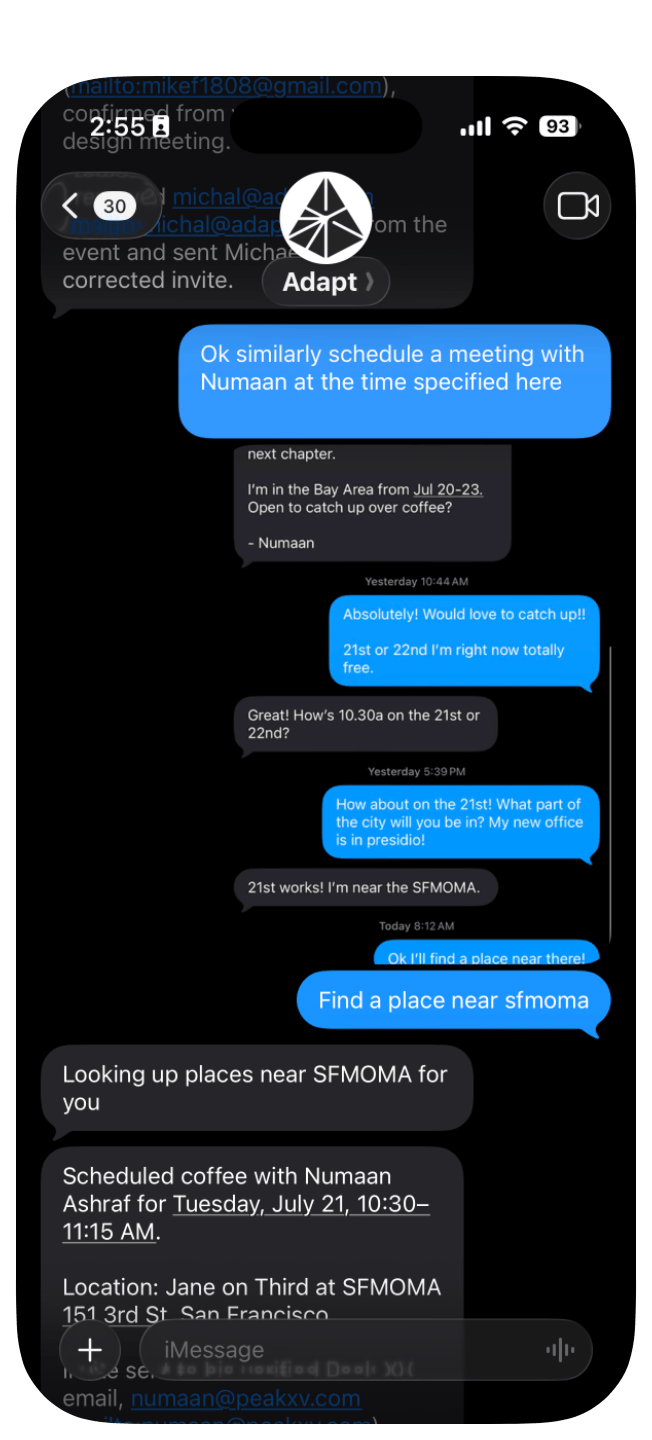This screenshot has width=652, height=1440.
Task: Record an audio message
Action: 560,1351
